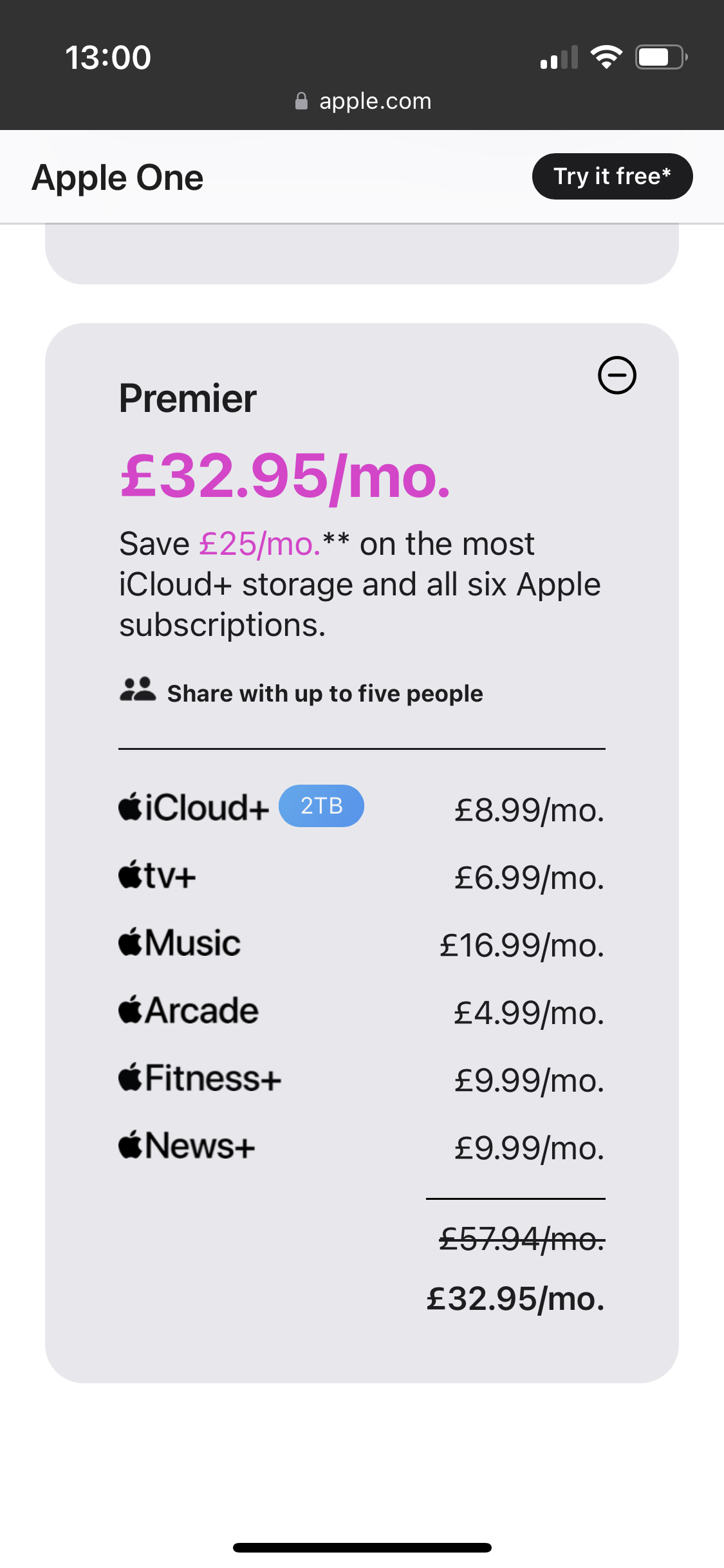Collapse the Premier plan details
The height and width of the screenshot is (1568, 724).
pos(617,375)
